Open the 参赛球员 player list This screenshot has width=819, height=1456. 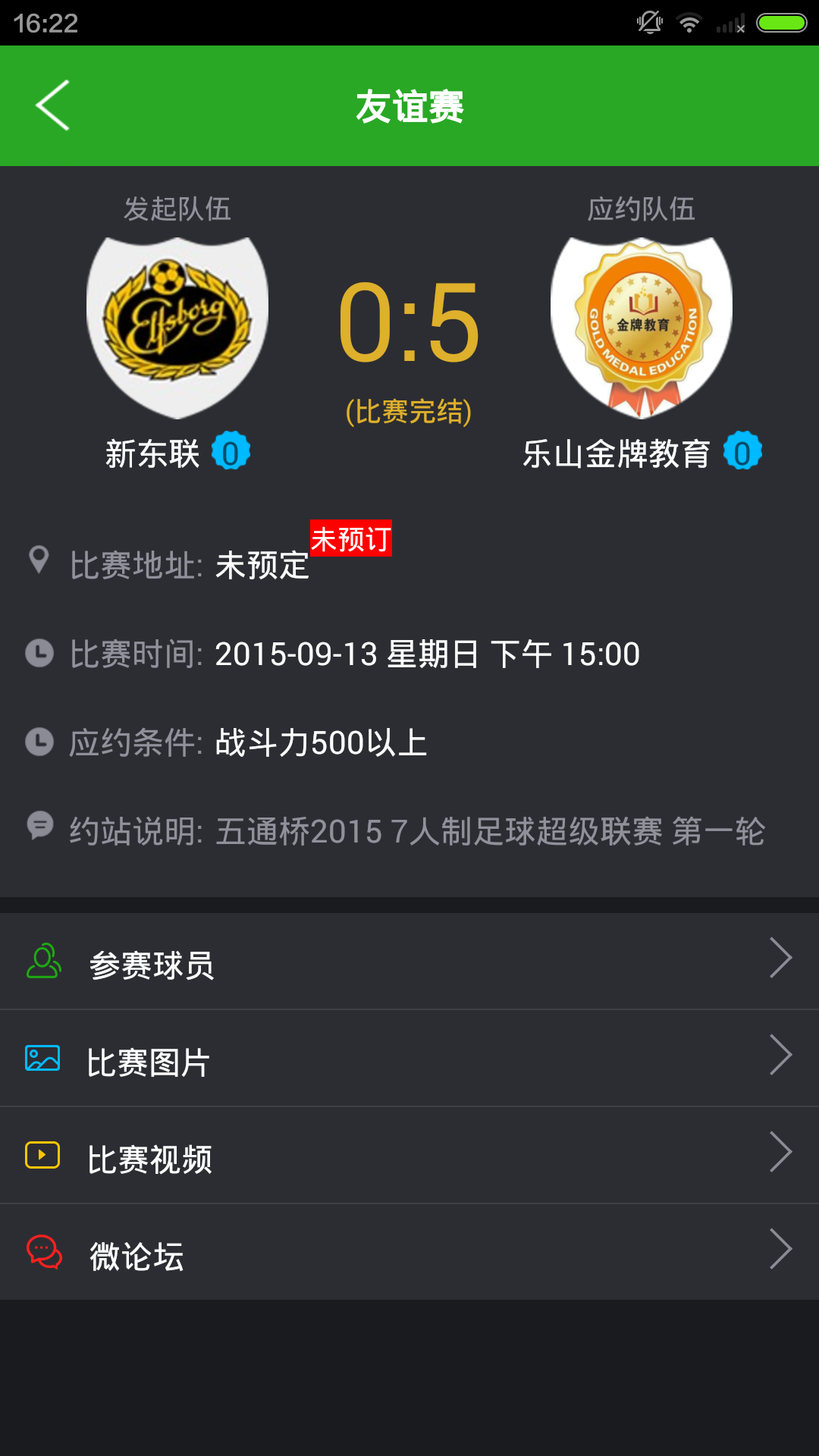point(409,962)
